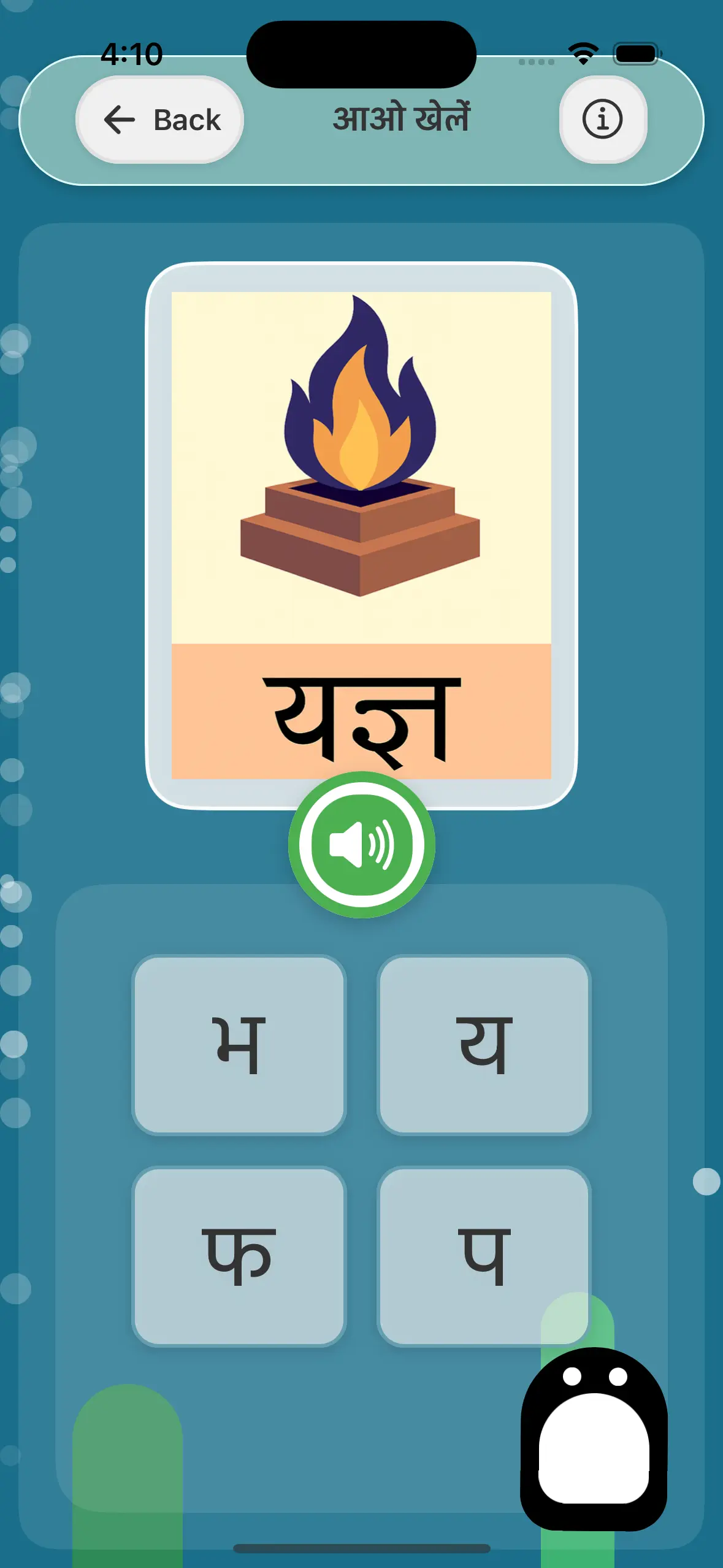Pick the letter फ tile

tap(239, 1256)
